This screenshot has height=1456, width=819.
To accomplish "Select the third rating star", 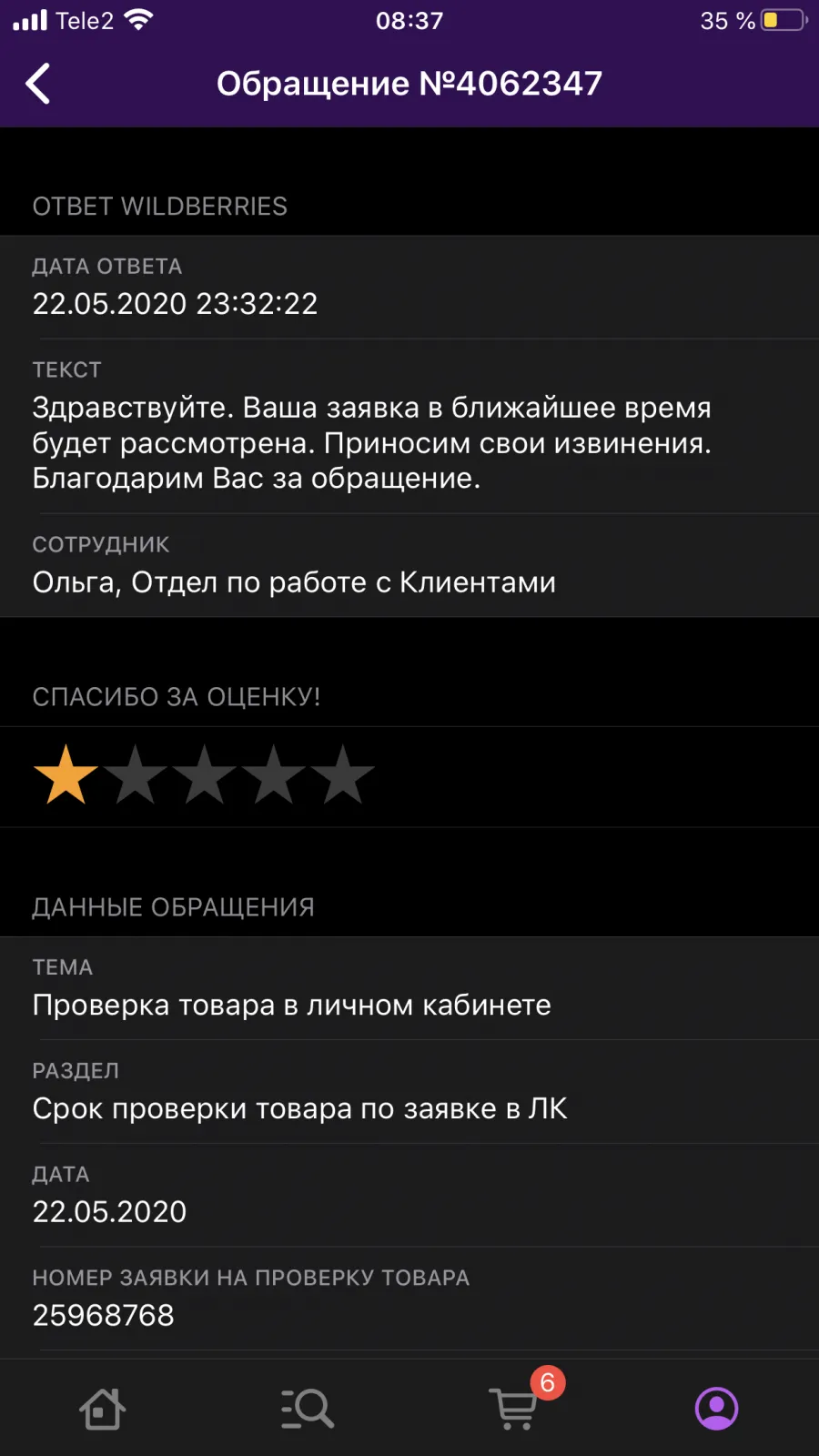I will pyautogui.click(x=205, y=775).
